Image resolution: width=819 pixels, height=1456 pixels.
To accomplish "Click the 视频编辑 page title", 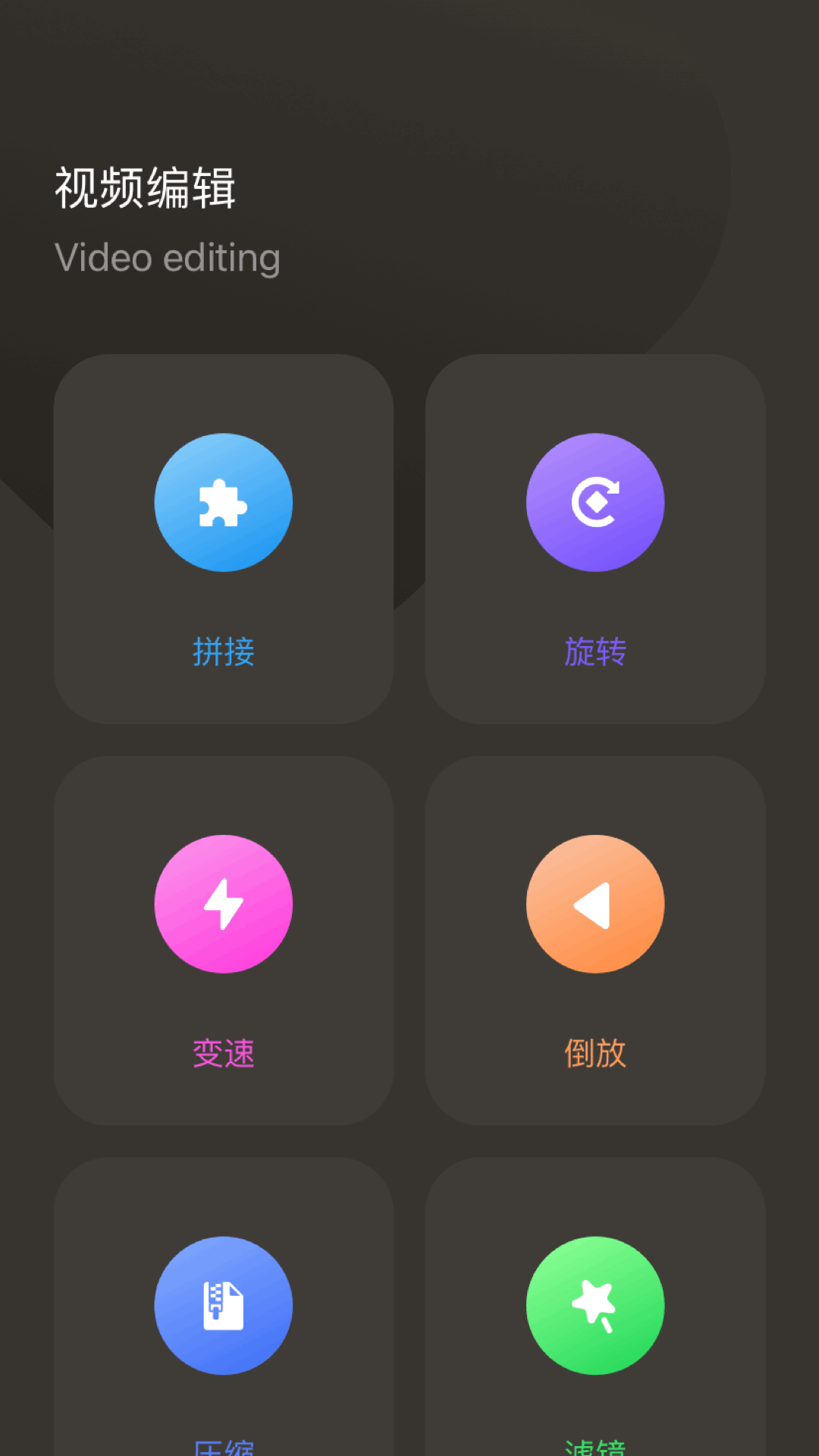I will pyautogui.click(x=148, y=190).
